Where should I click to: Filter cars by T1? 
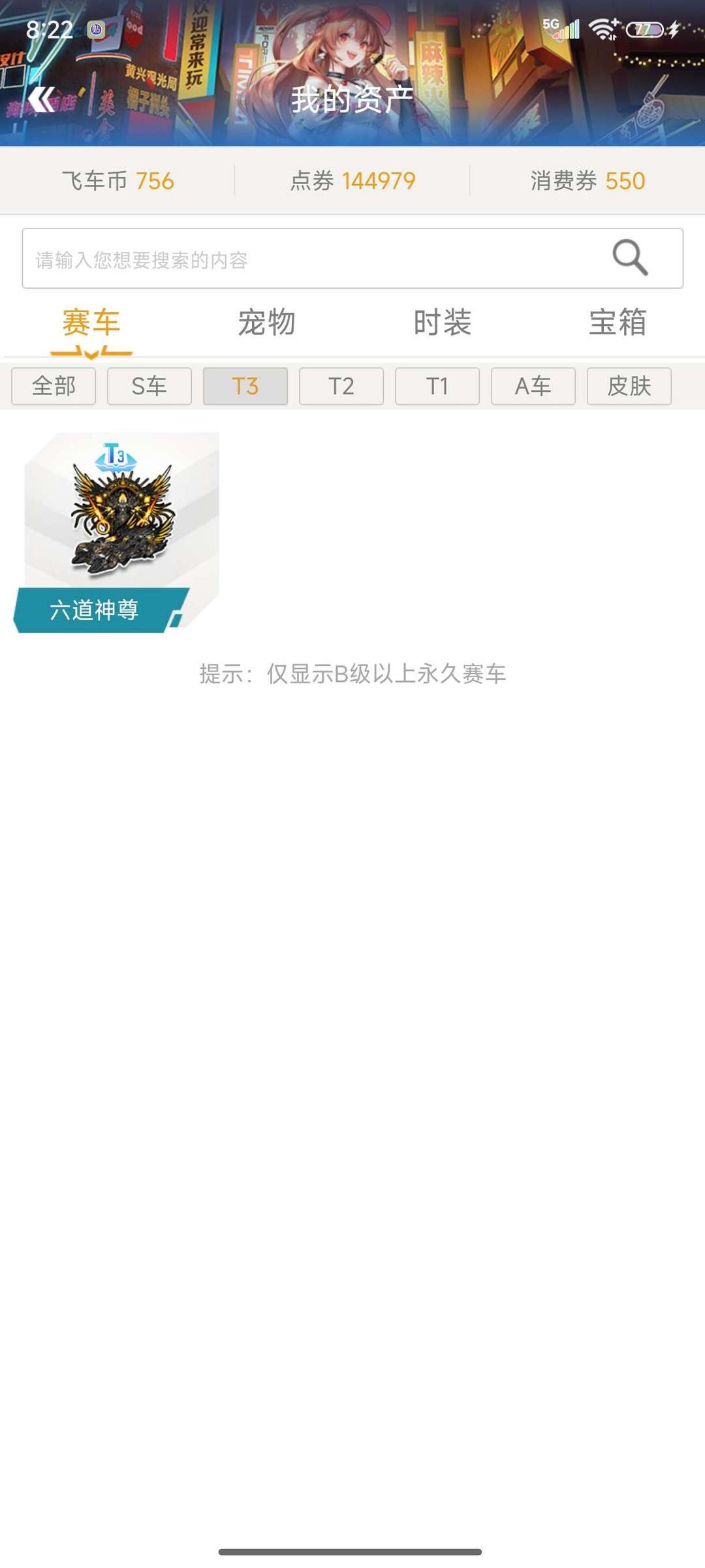(437, 386)
